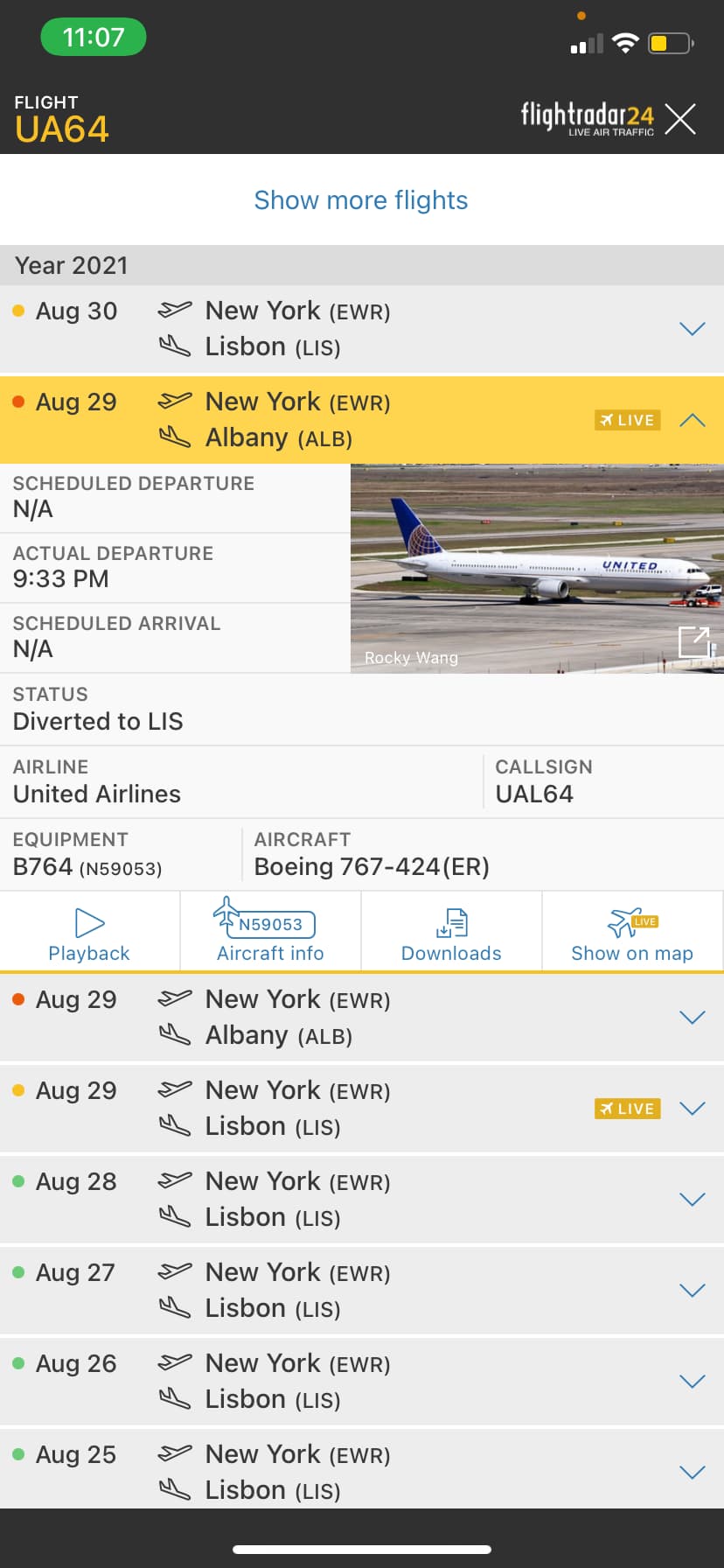Open the United aircraft photo fullscreen
The image size is (724, 1568).
tap(695, 643)
